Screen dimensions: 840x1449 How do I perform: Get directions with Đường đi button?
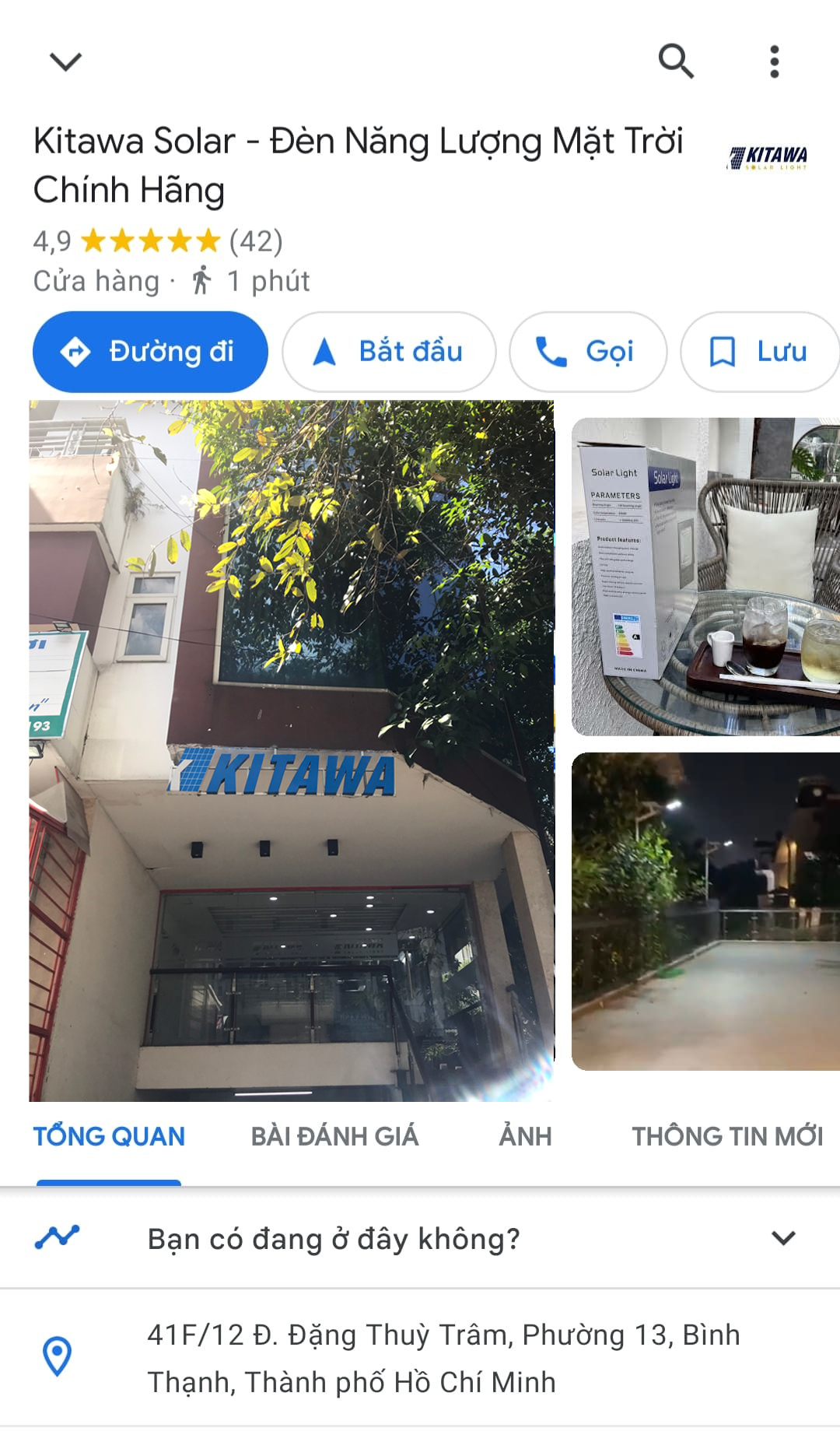coord(150,352)
